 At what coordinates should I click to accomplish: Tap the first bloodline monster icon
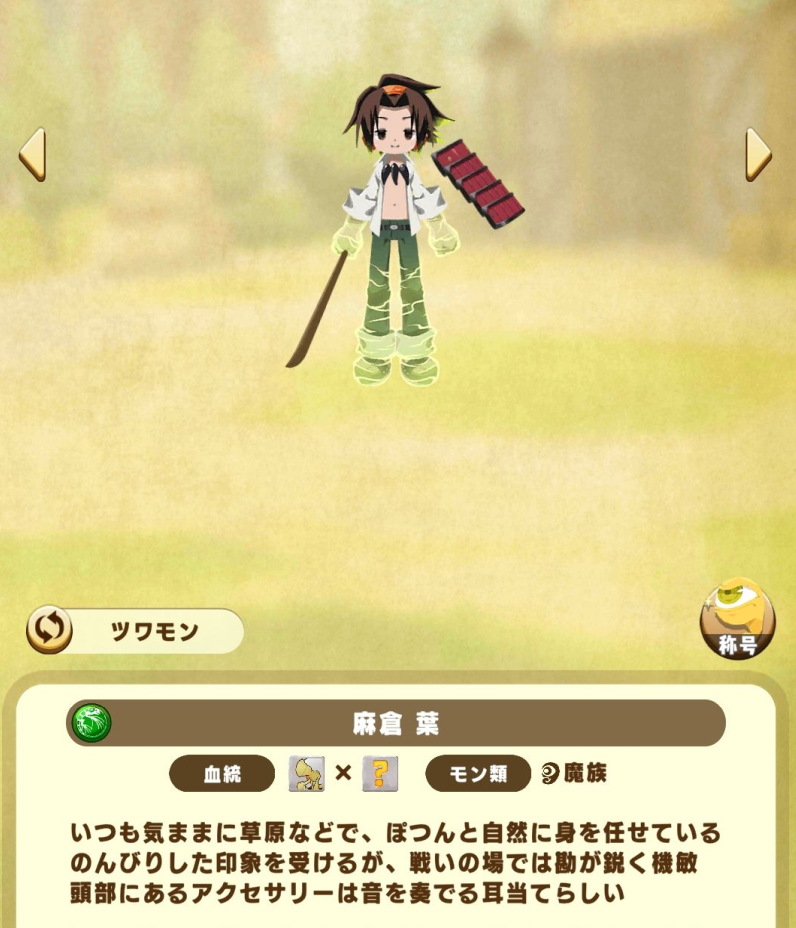[306, 773]
